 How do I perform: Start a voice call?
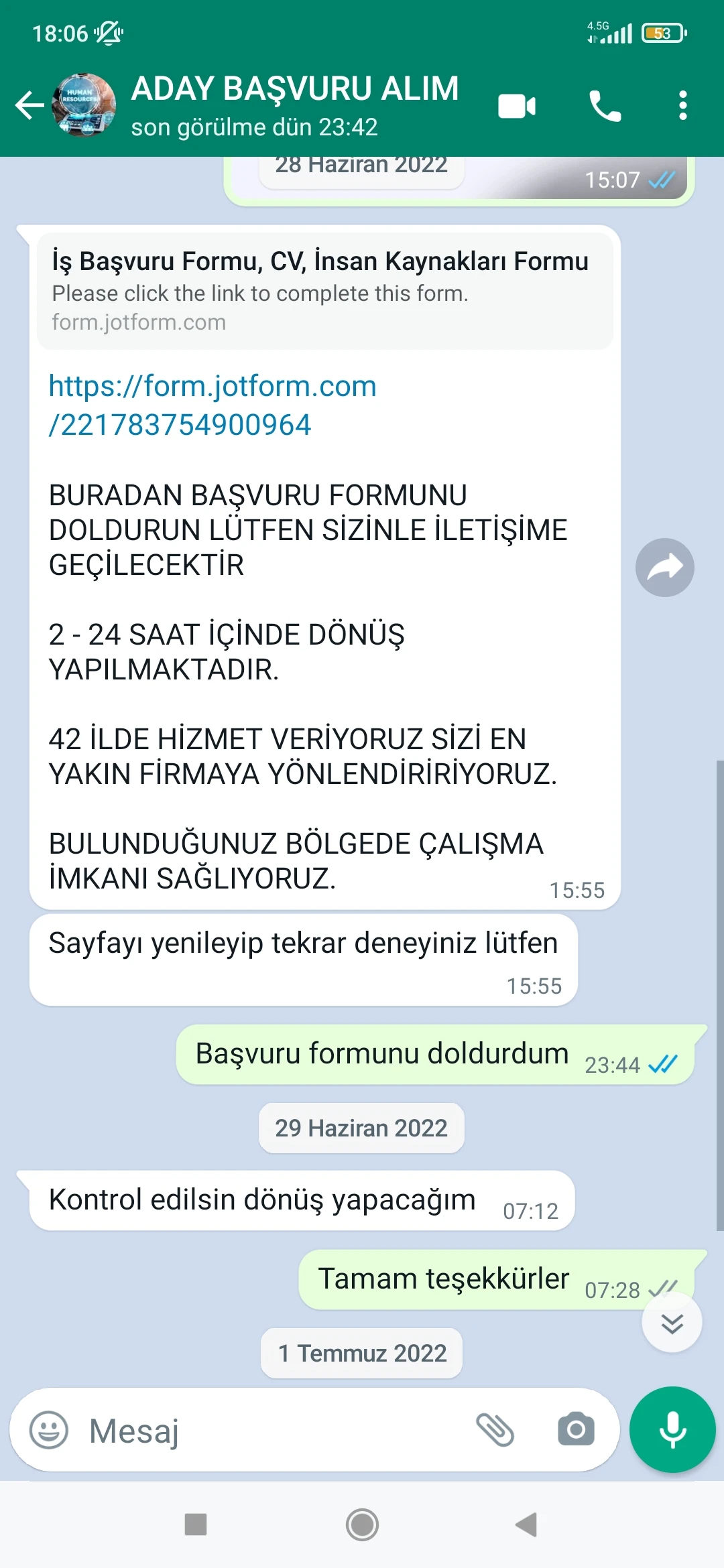(x=605, y=105)
